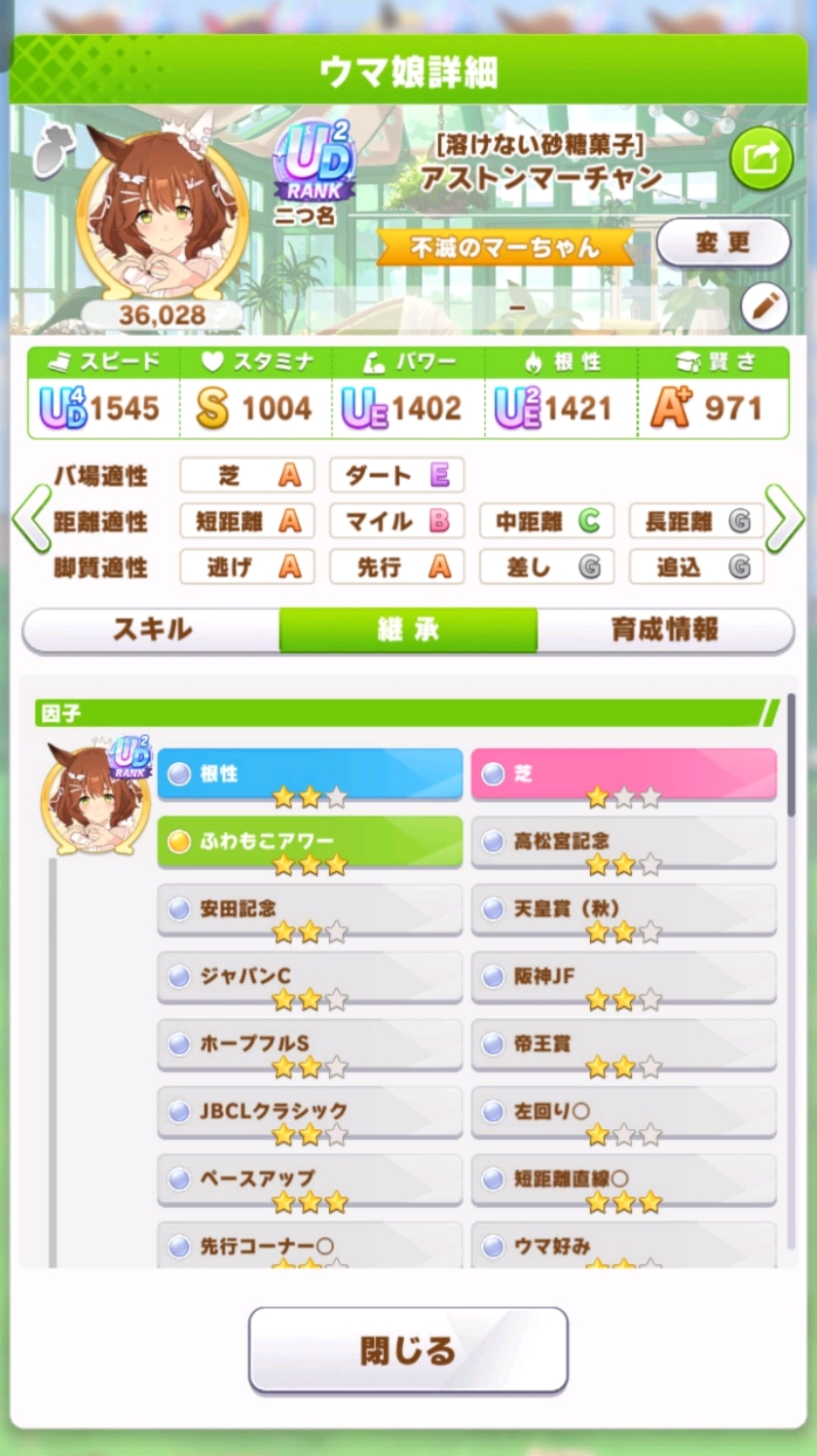
Task: View the 芝 factor details
Action: click(x=623, y=775)
